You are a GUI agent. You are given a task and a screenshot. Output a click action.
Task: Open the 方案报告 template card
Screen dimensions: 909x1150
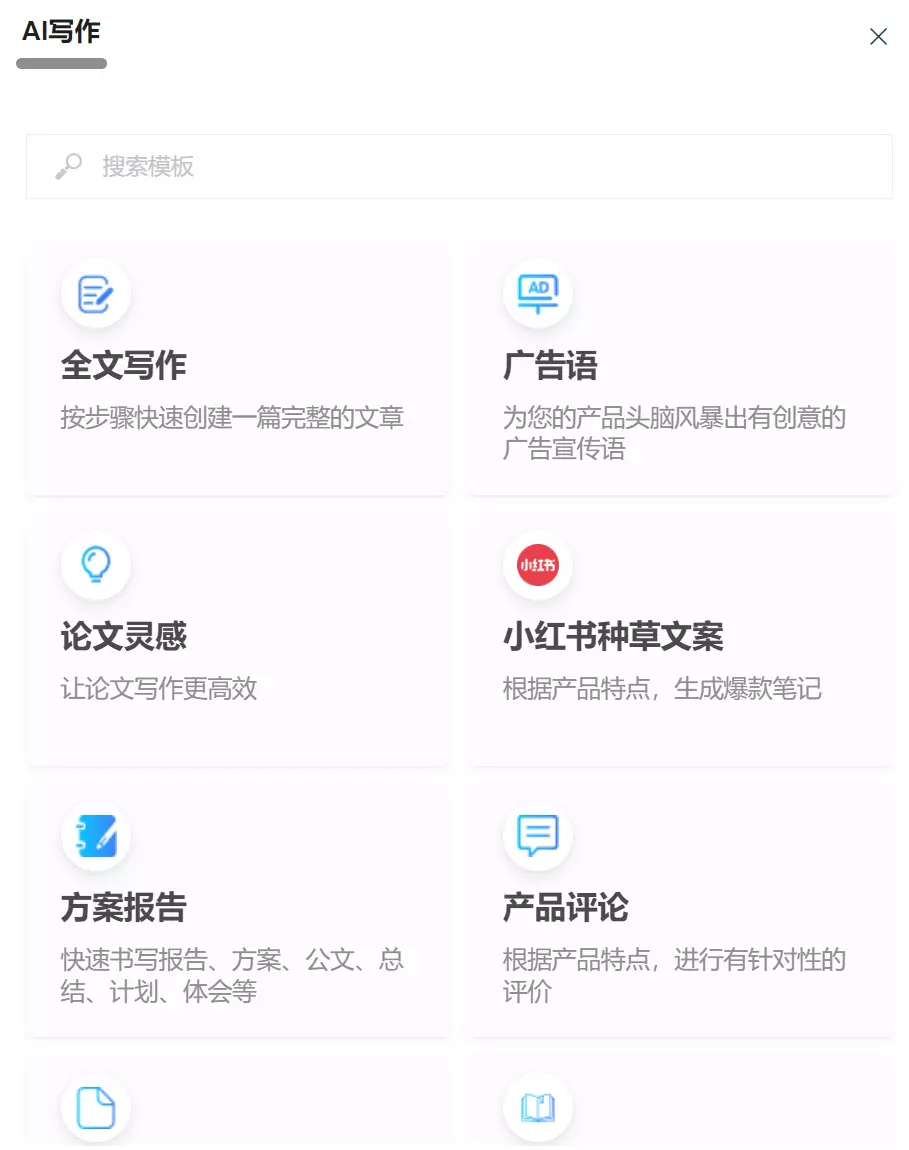[237, 912]
